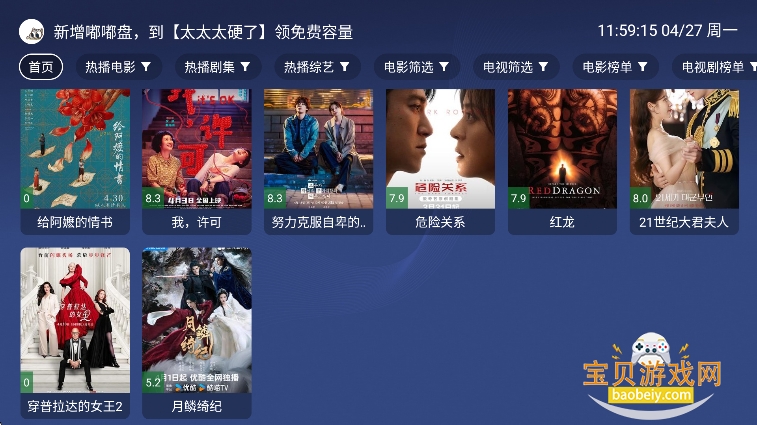Open the 我，许可 card
The image size is (757, 425).
click(x=197, y=160)
